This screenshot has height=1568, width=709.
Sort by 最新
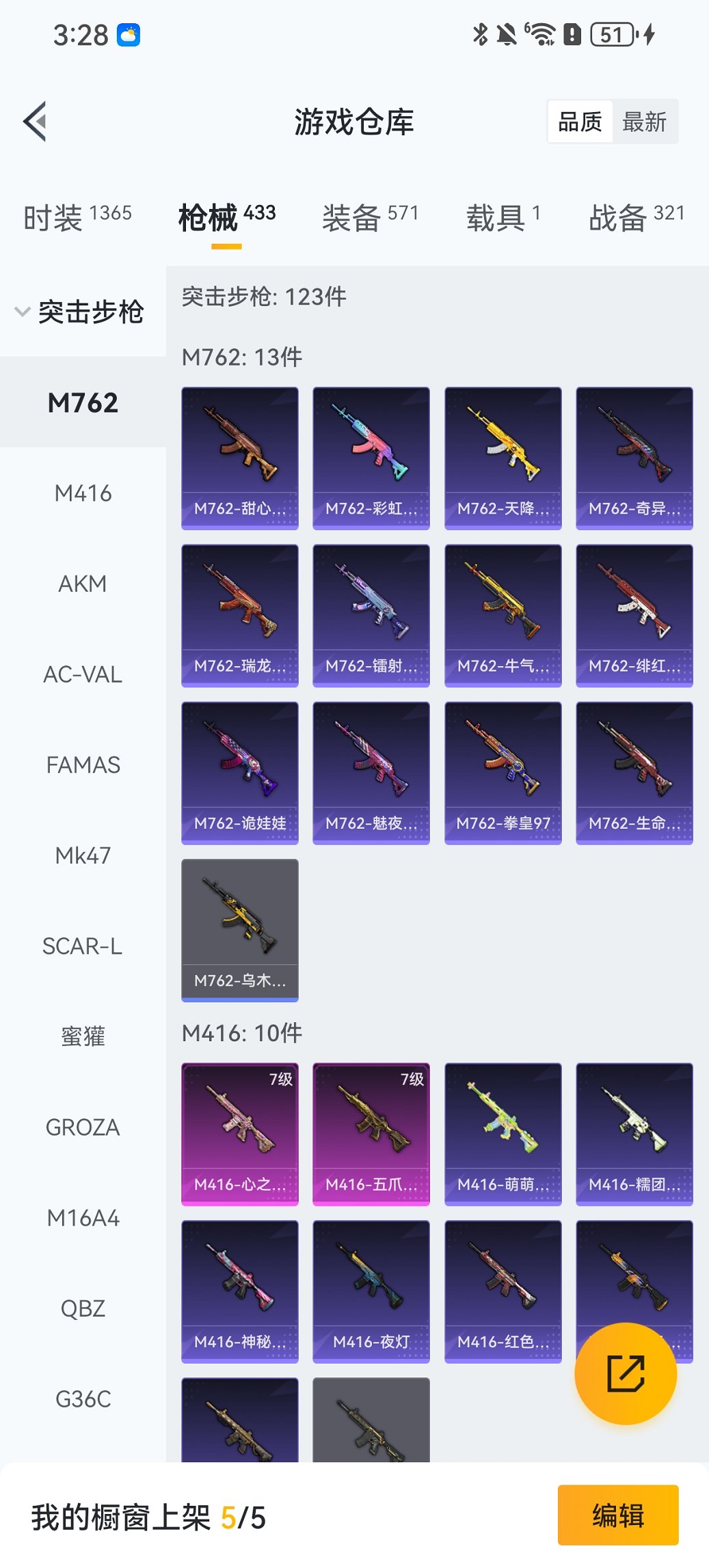[644, 122]
